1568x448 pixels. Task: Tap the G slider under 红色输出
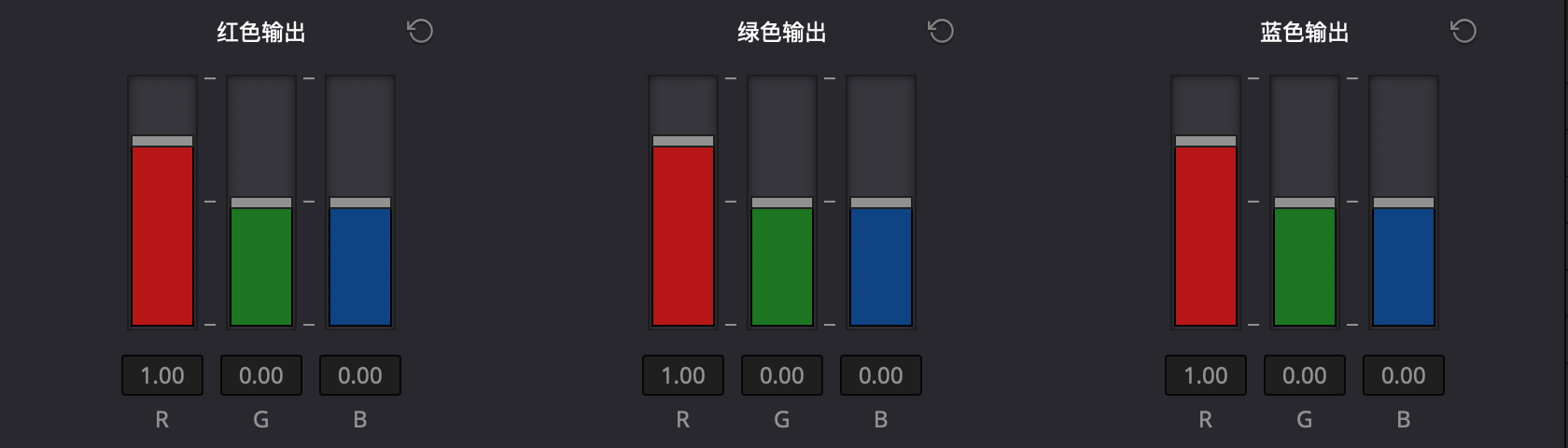pos(261,203)
